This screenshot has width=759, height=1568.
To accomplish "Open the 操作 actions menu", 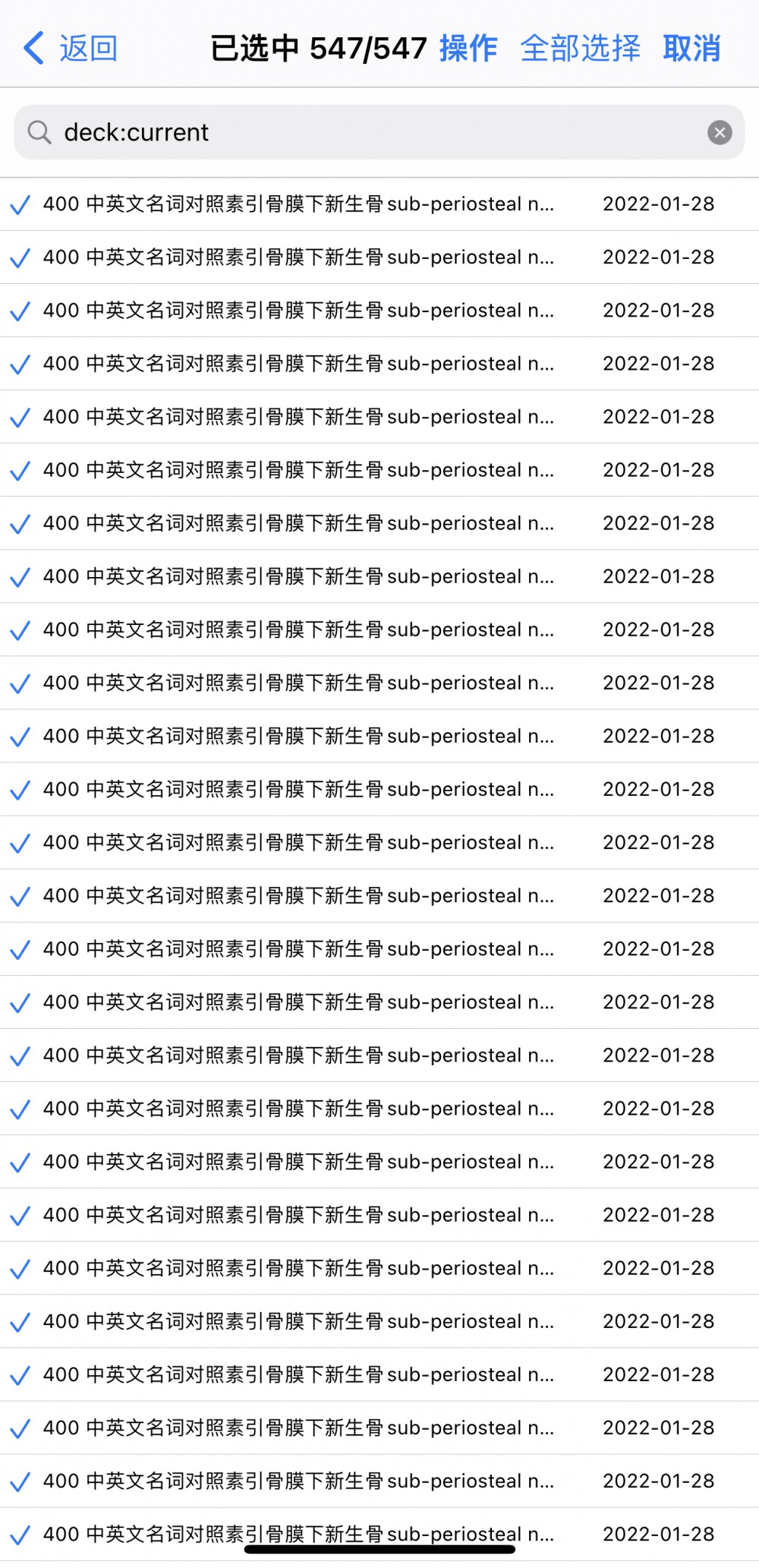I will click(468, 49).
